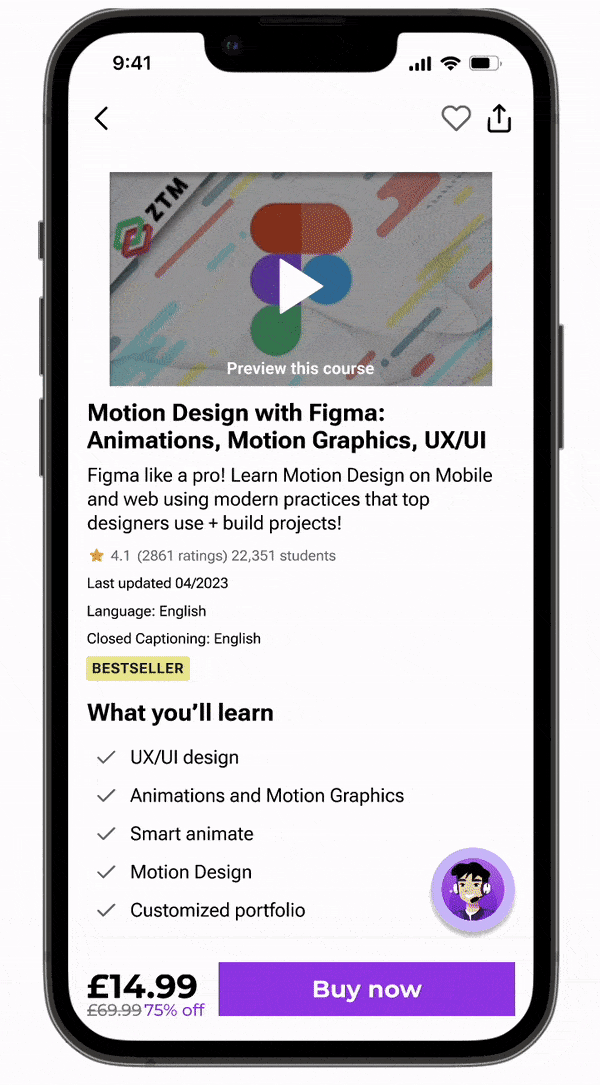Go back using the top-left arrow
This screenshot has width=600, height=1085.
click(x=101, y=119)
